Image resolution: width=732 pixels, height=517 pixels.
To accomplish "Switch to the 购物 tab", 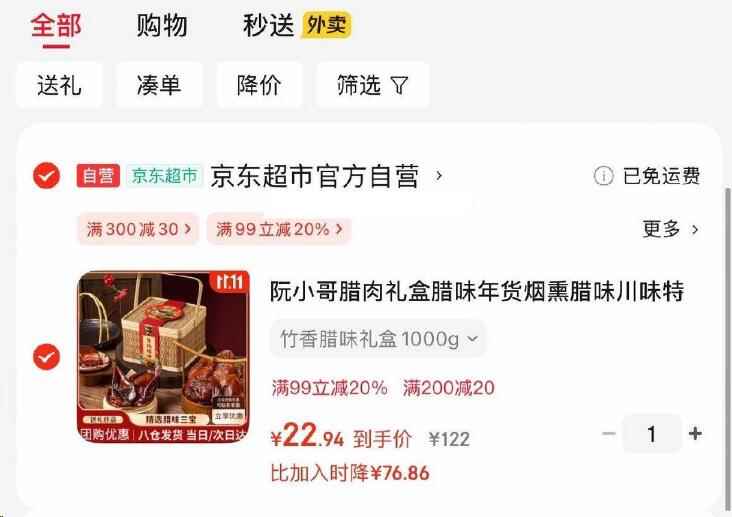I will click(162, 25).
